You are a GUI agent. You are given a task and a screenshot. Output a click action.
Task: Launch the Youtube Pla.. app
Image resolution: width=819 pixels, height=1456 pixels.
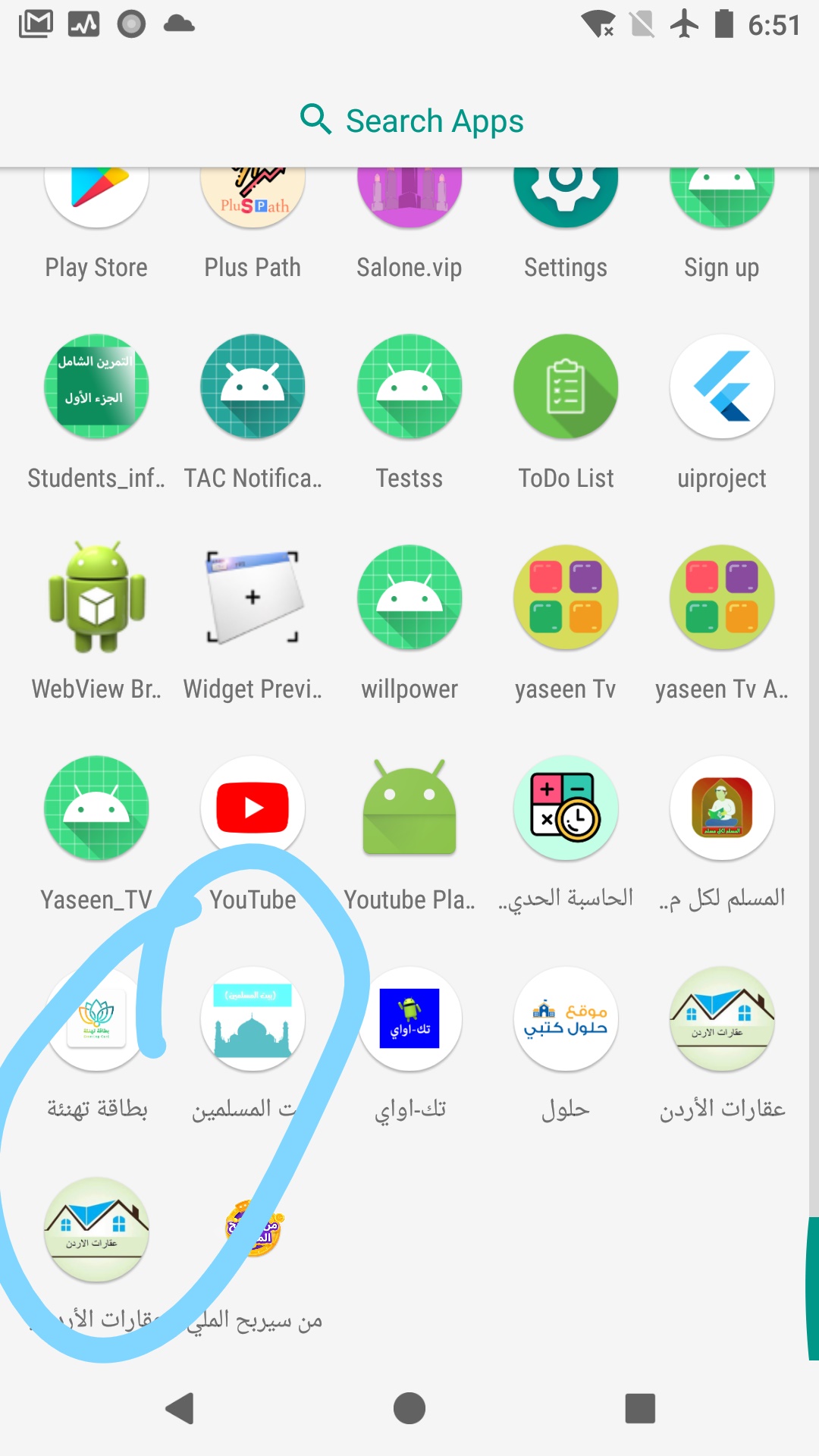click(x=409, y=808)
